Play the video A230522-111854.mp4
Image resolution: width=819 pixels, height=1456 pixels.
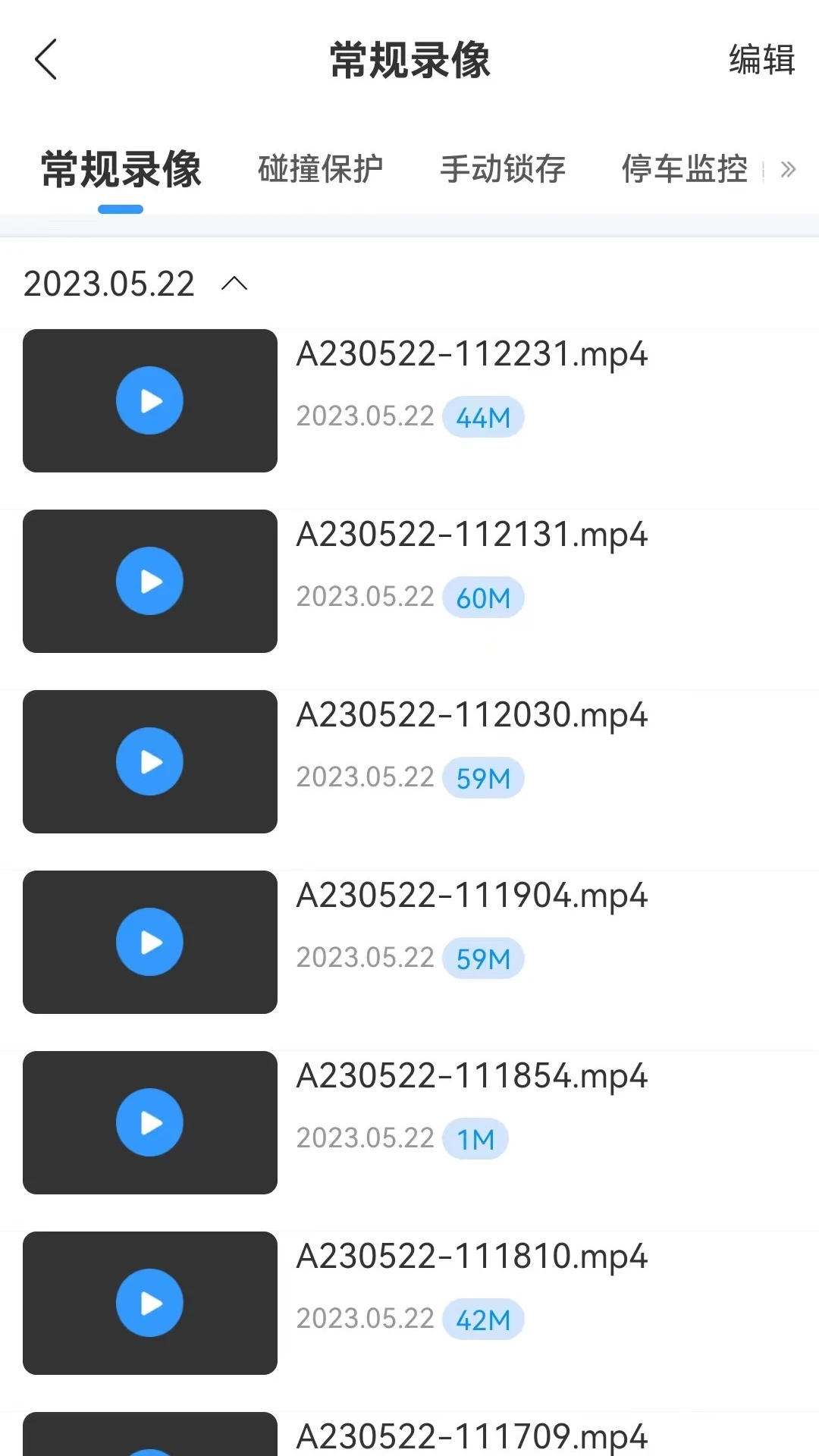(149, 1122)
